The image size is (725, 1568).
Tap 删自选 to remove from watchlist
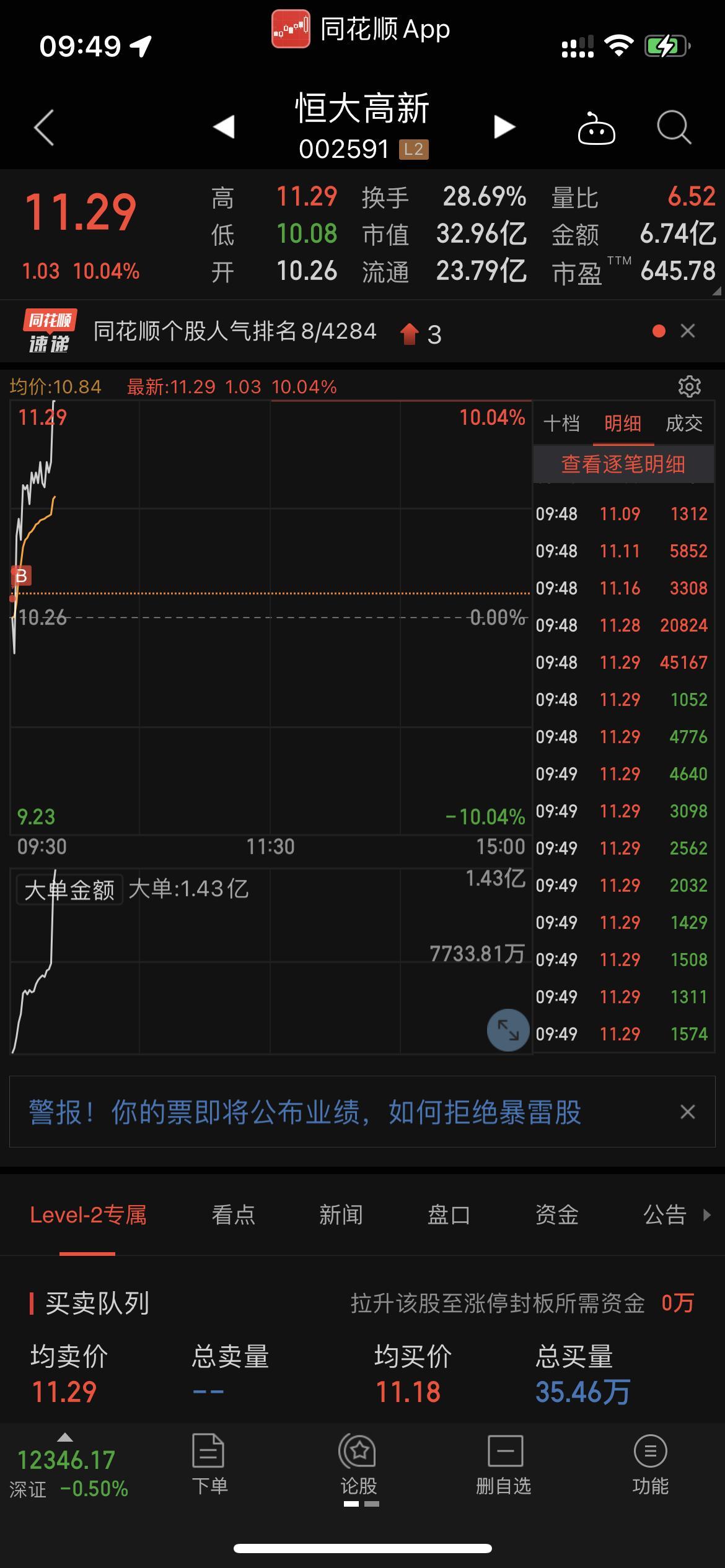[504, 1464]
